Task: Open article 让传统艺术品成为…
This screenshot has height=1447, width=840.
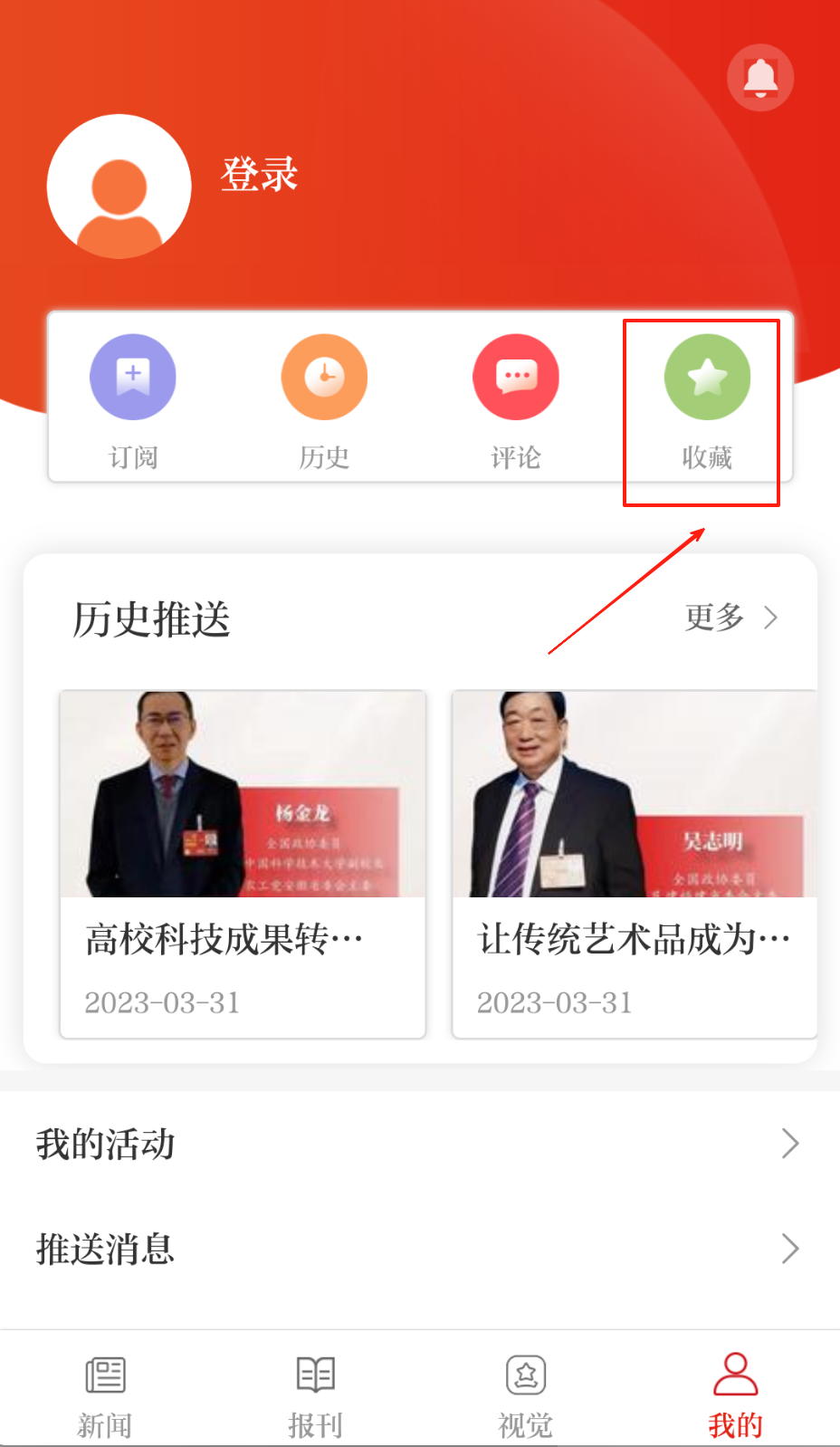Action: 634,863
